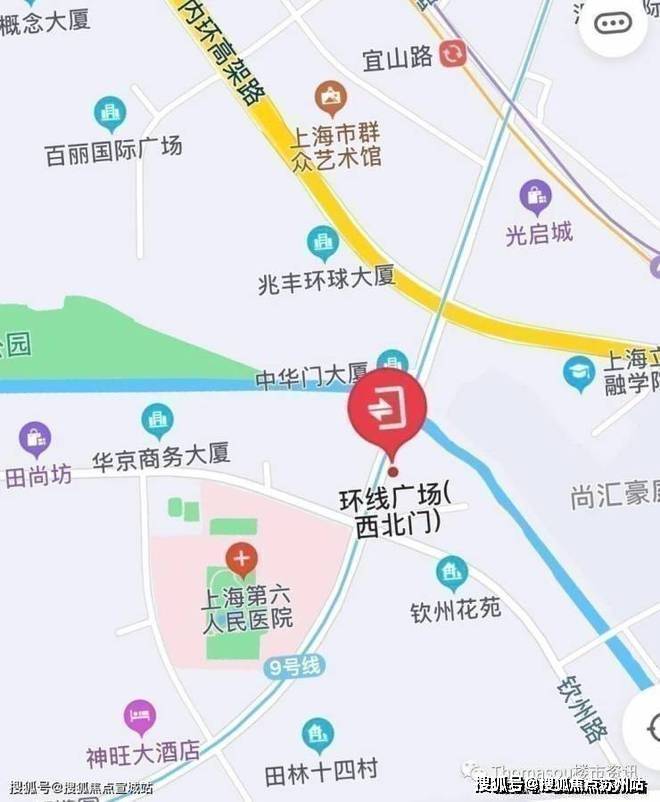This screenshot has width=660, height=802.
Task: Select the 宜山路 metro station marker
Action: pyautogui.click(x=452, y=54)
